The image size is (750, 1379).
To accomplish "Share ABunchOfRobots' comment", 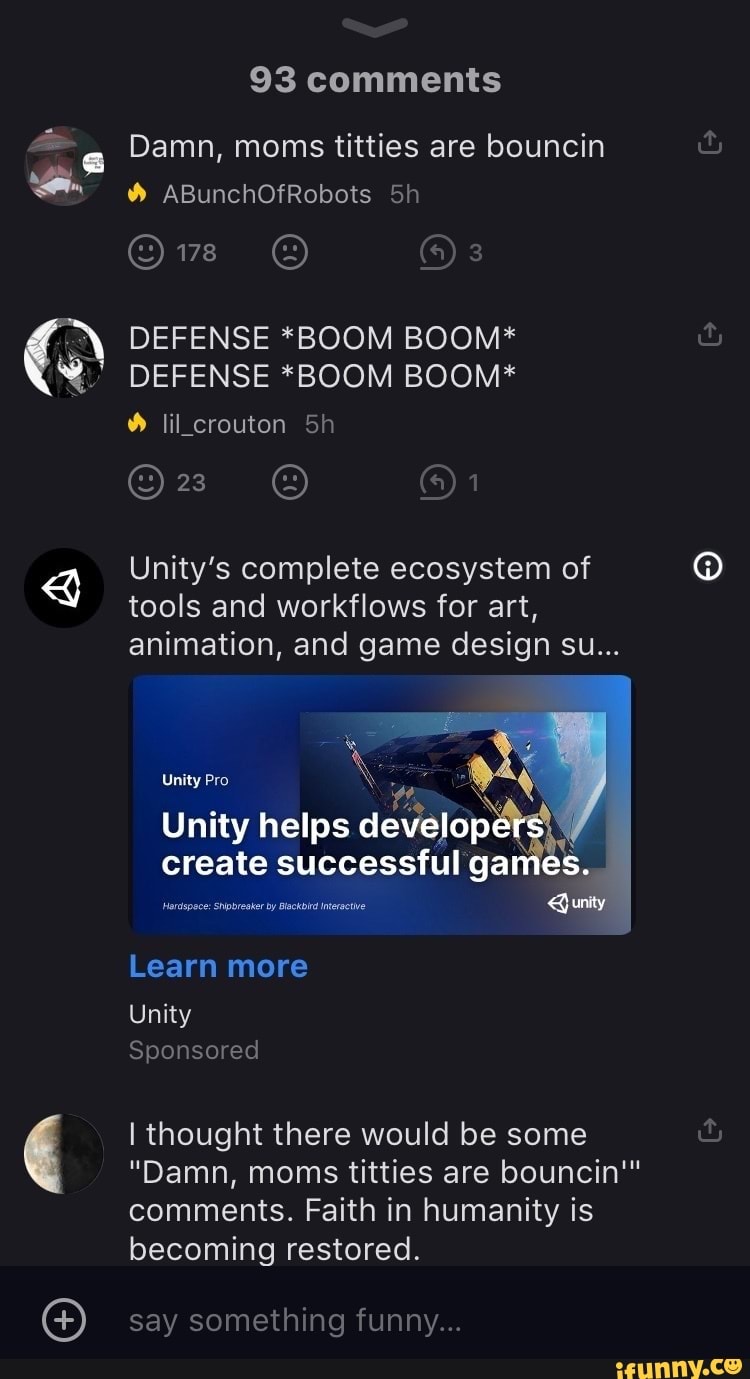I will [x=710, y=142].
